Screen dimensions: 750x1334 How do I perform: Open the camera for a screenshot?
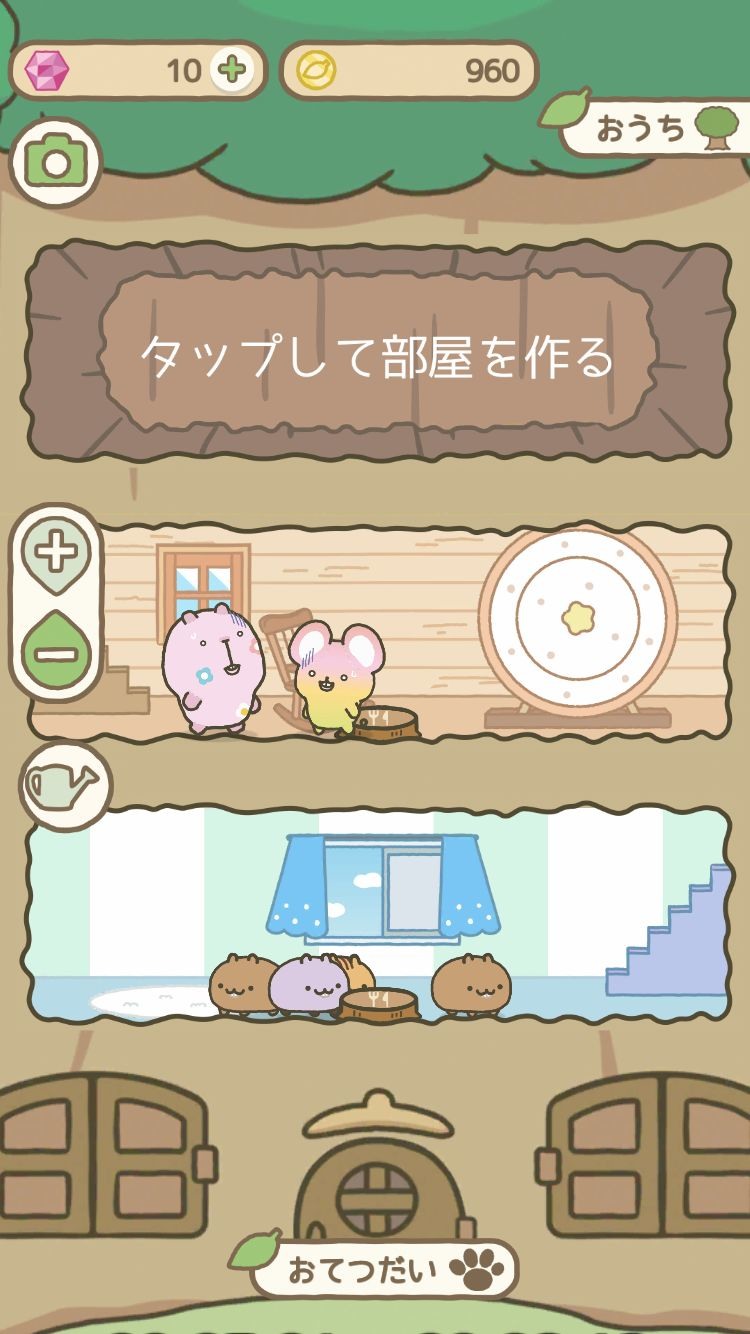point(57,162)
